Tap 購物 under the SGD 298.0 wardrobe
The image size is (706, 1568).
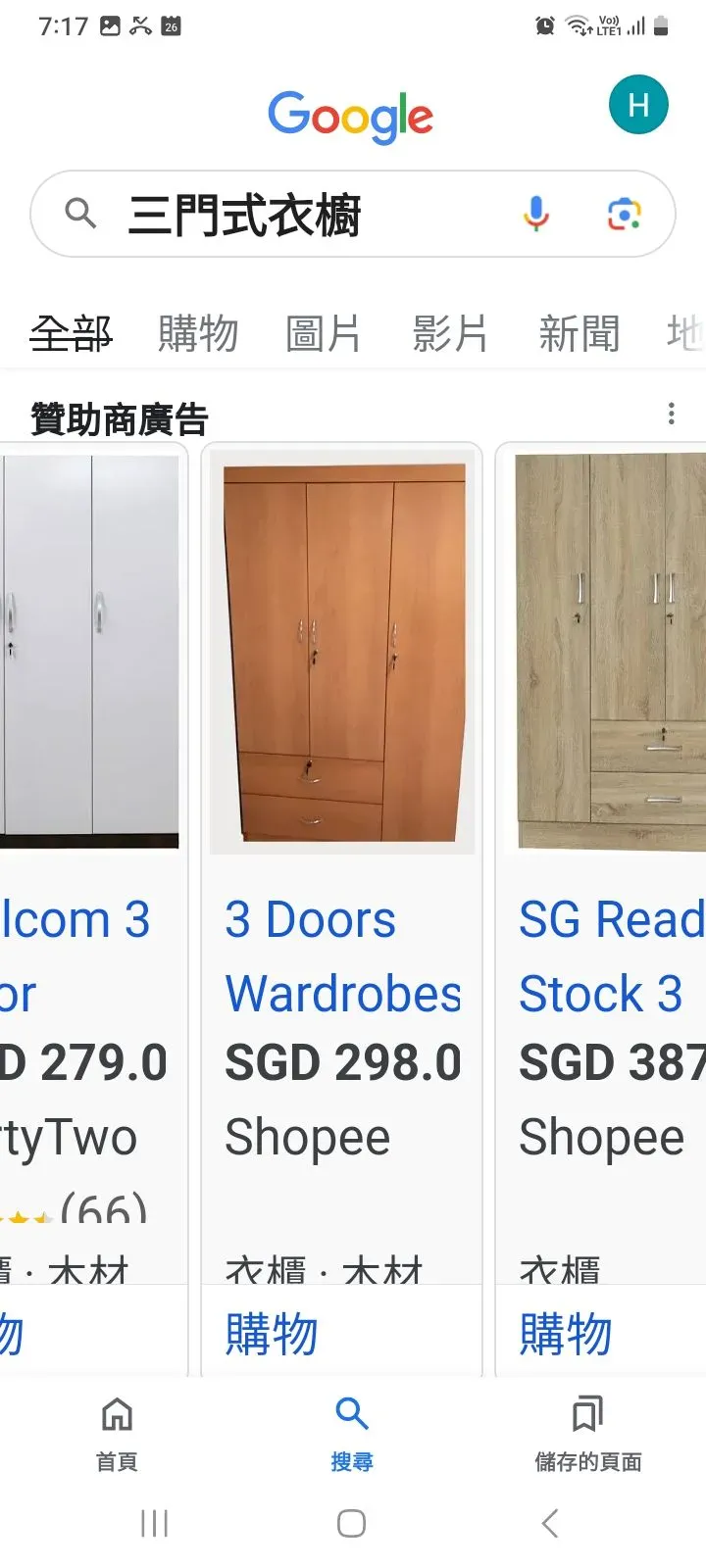pos(272,1334)
